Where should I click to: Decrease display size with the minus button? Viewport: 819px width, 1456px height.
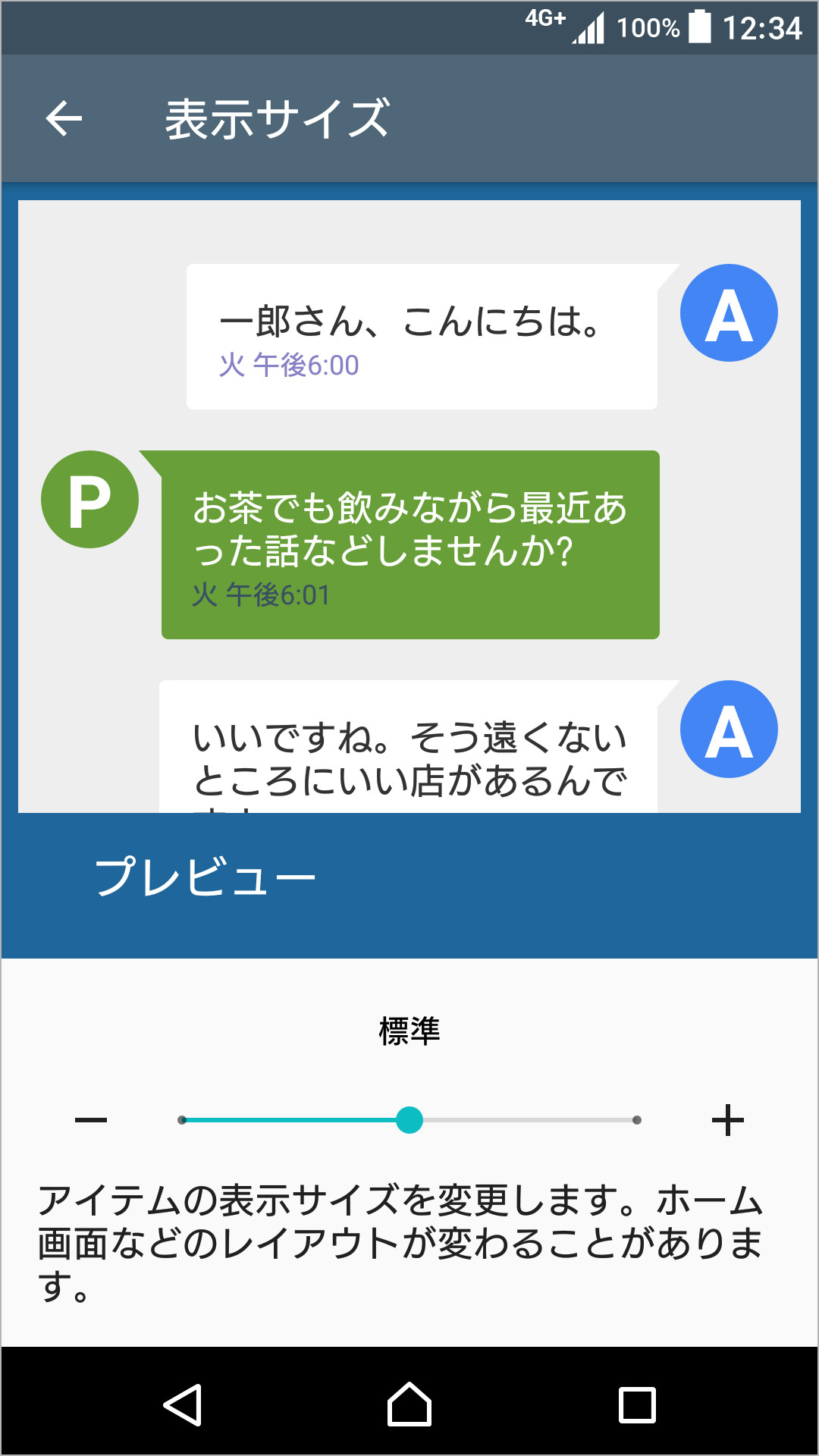91,1119
